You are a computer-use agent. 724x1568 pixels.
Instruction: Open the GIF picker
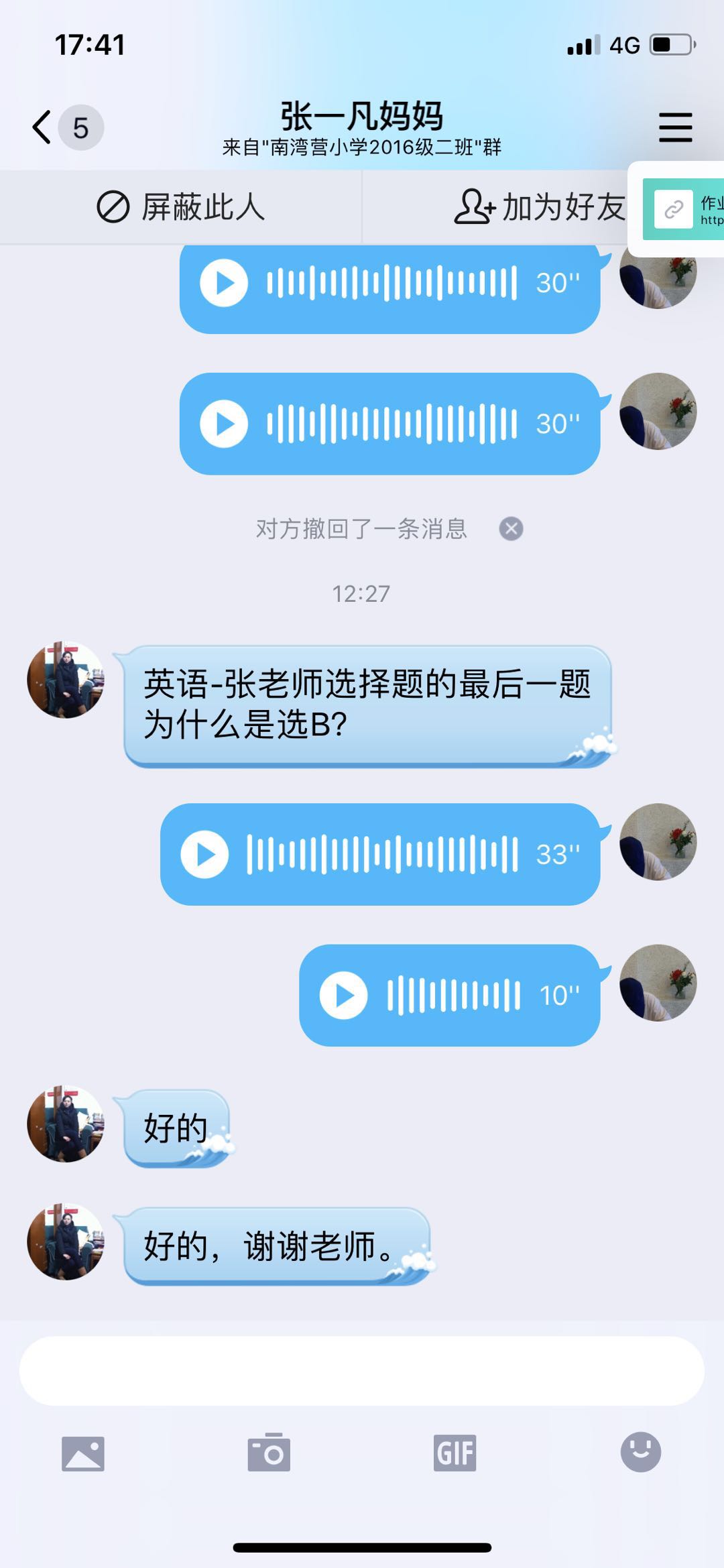[x=455, y=1454]
